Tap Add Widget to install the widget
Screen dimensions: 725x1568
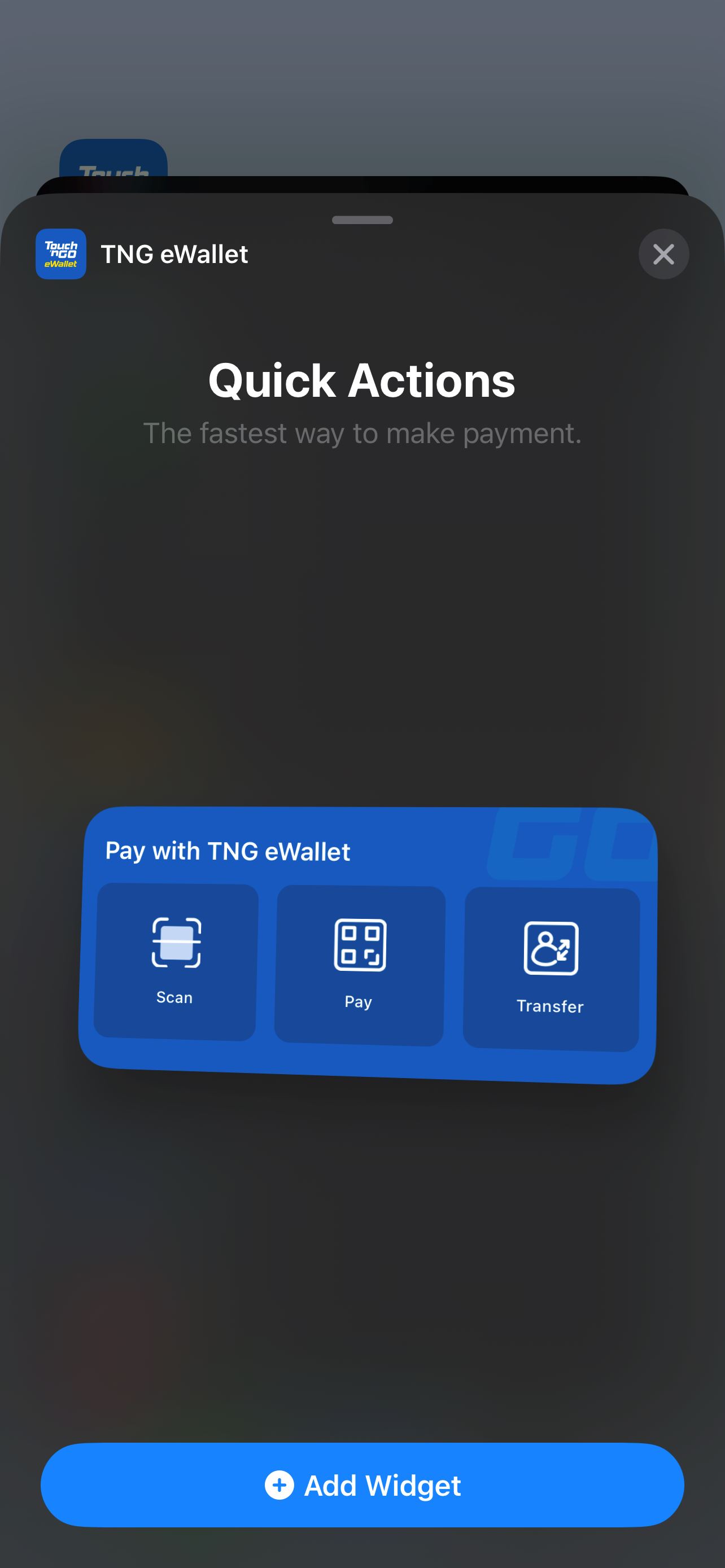click(x=362, y=1486)
